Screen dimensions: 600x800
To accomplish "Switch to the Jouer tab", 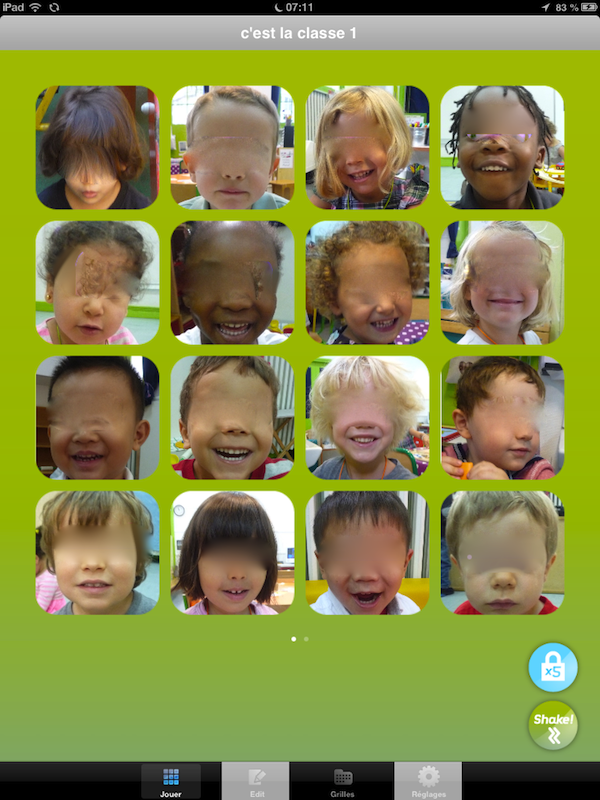I will [x=170, y=781].
